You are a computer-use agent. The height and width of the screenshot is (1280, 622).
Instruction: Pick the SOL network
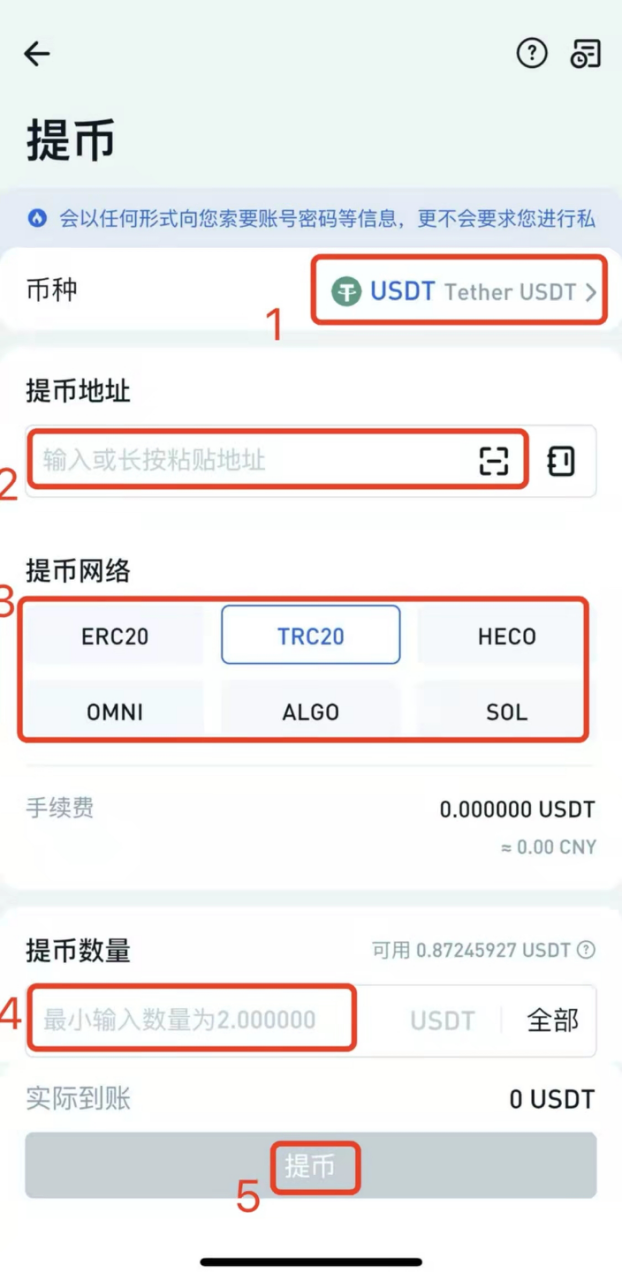[x=505, y=712]
